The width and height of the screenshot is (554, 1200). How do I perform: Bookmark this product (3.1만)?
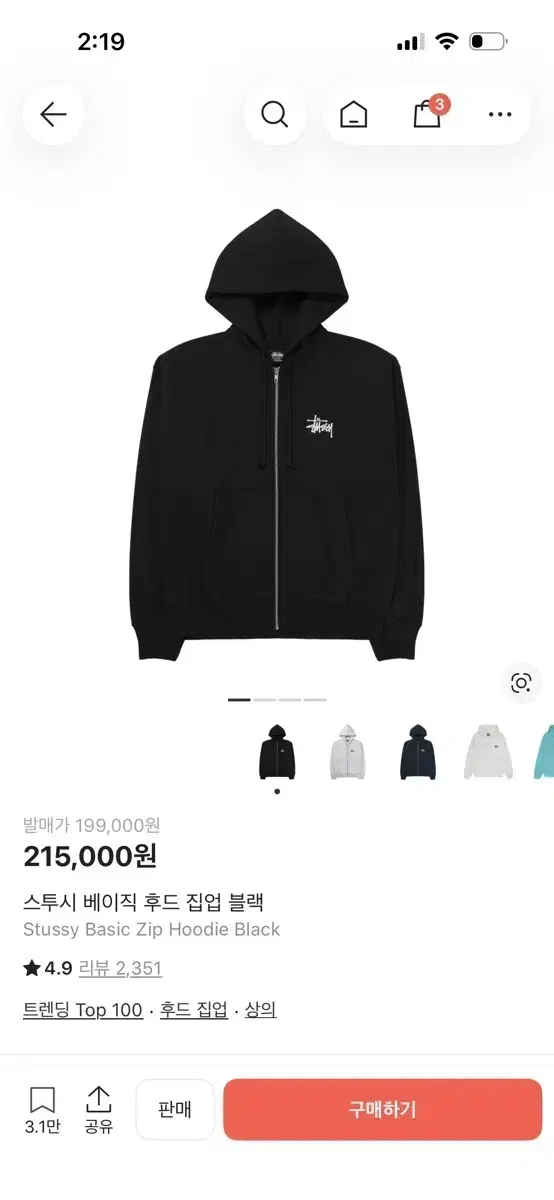tap(42, 1110)
